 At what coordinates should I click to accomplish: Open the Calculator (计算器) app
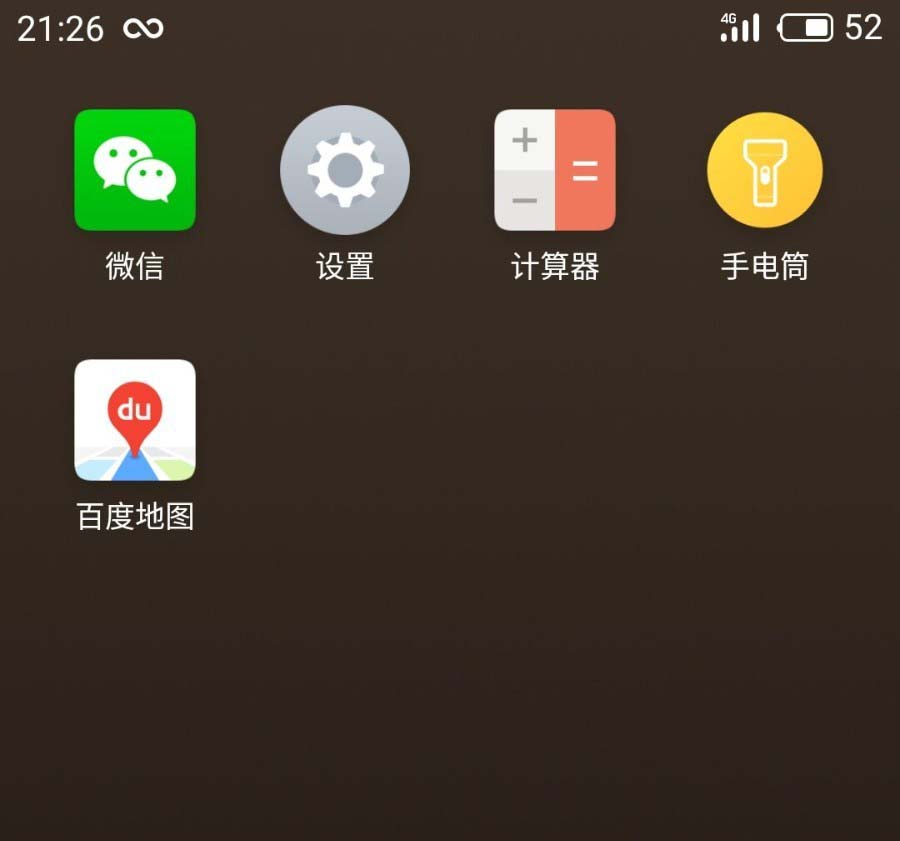coord(555,170)
